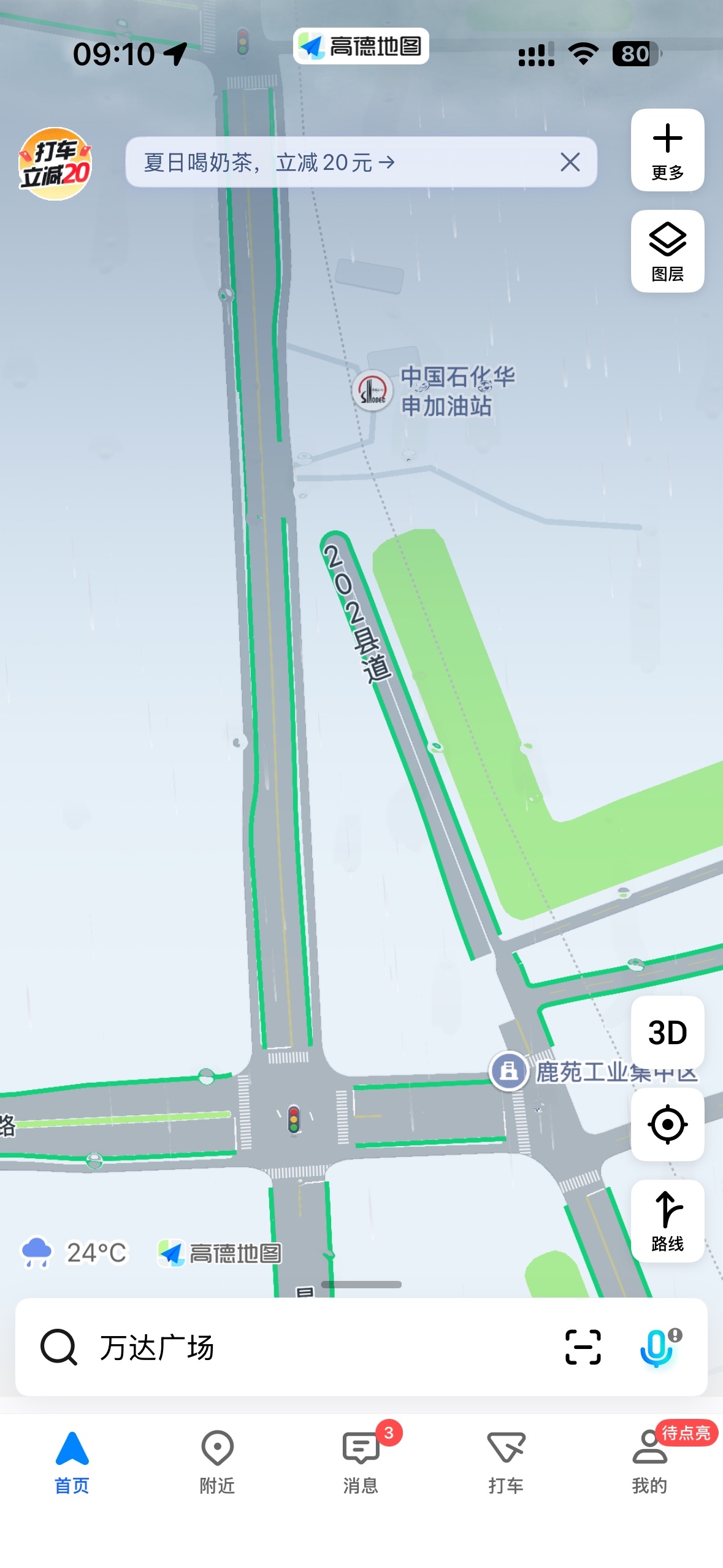
Task: Tap the search box showing 万达广场
Action: pyautogui.click(x=276, y=1347)
